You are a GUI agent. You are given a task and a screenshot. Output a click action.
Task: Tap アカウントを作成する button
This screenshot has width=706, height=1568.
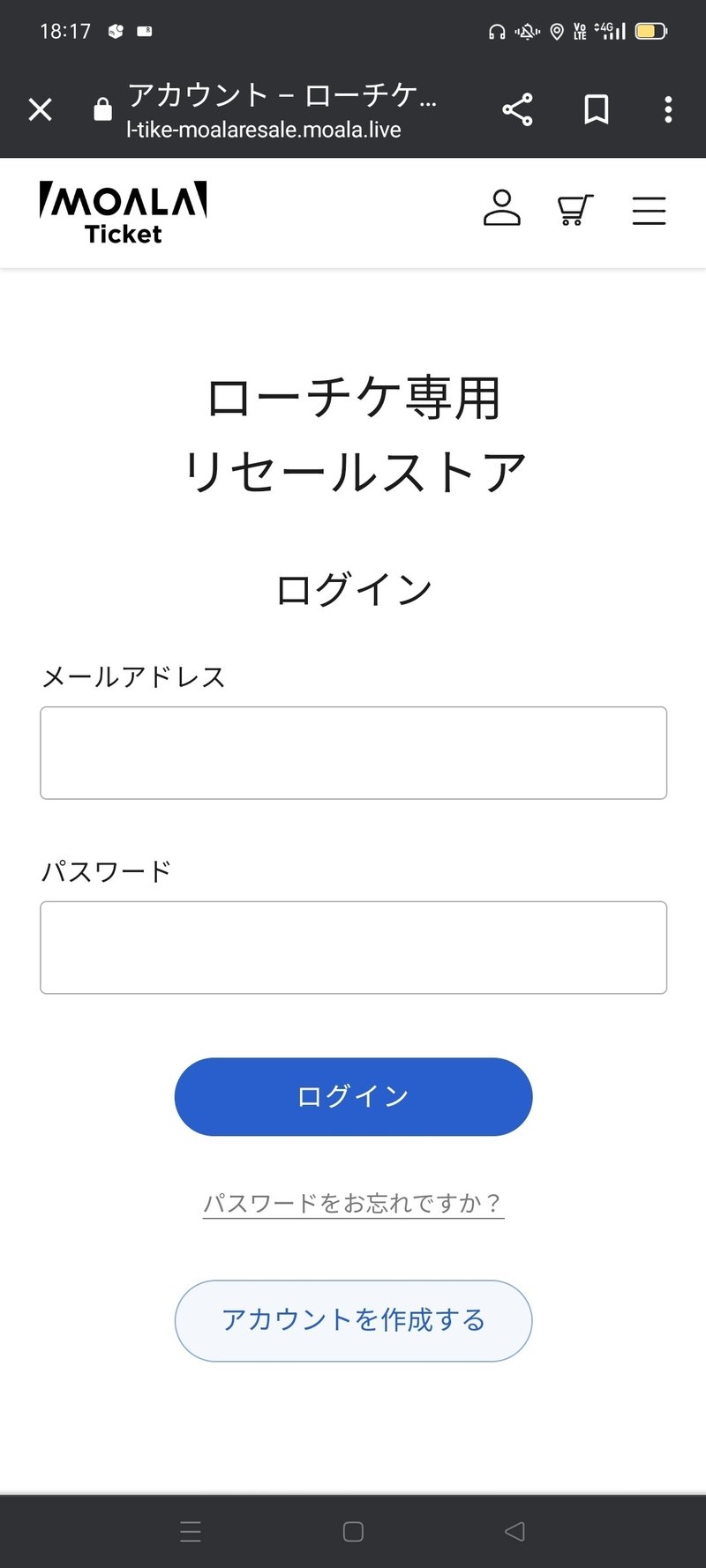point(353,1320)
